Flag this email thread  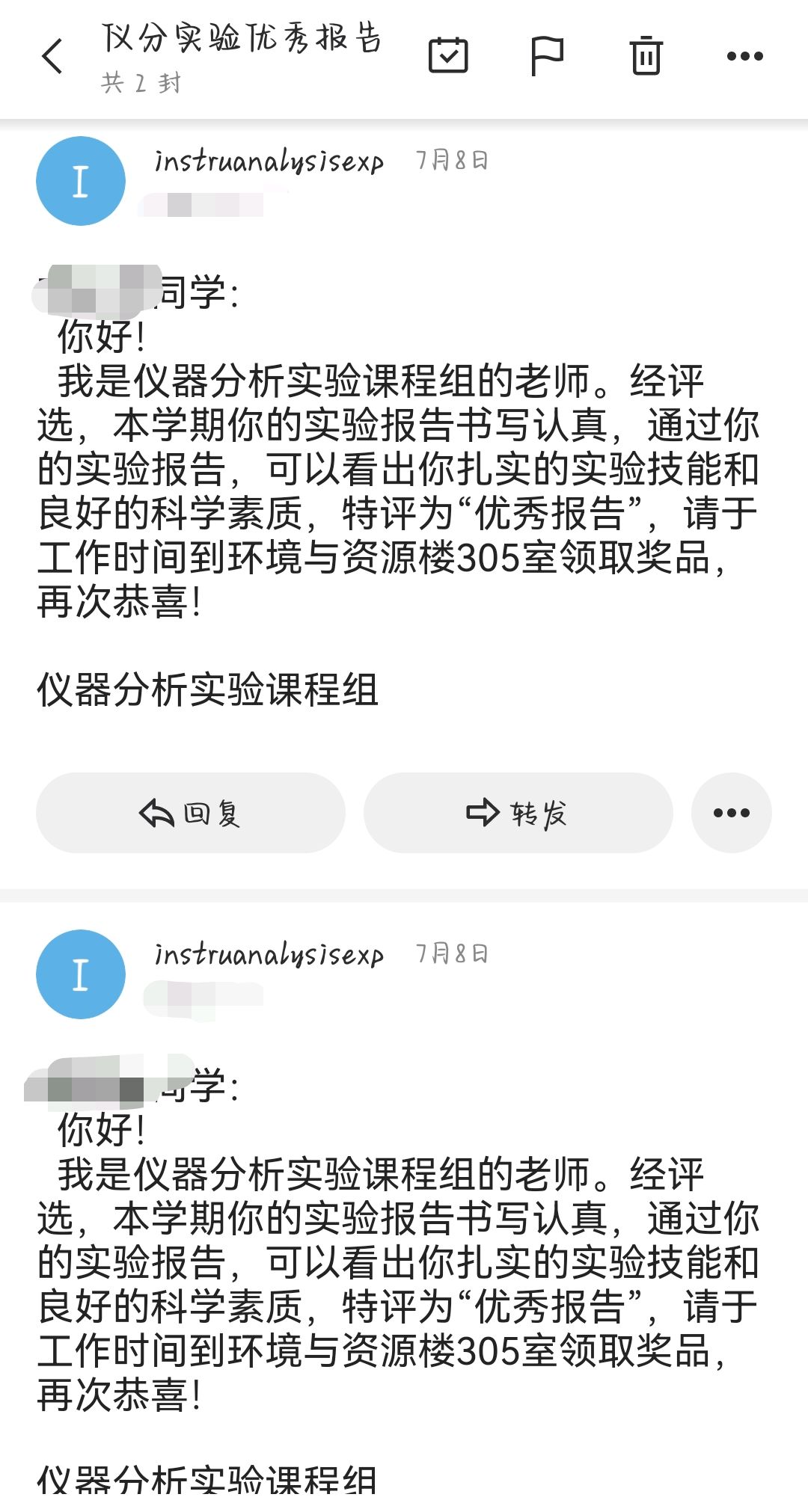[547, 56]
